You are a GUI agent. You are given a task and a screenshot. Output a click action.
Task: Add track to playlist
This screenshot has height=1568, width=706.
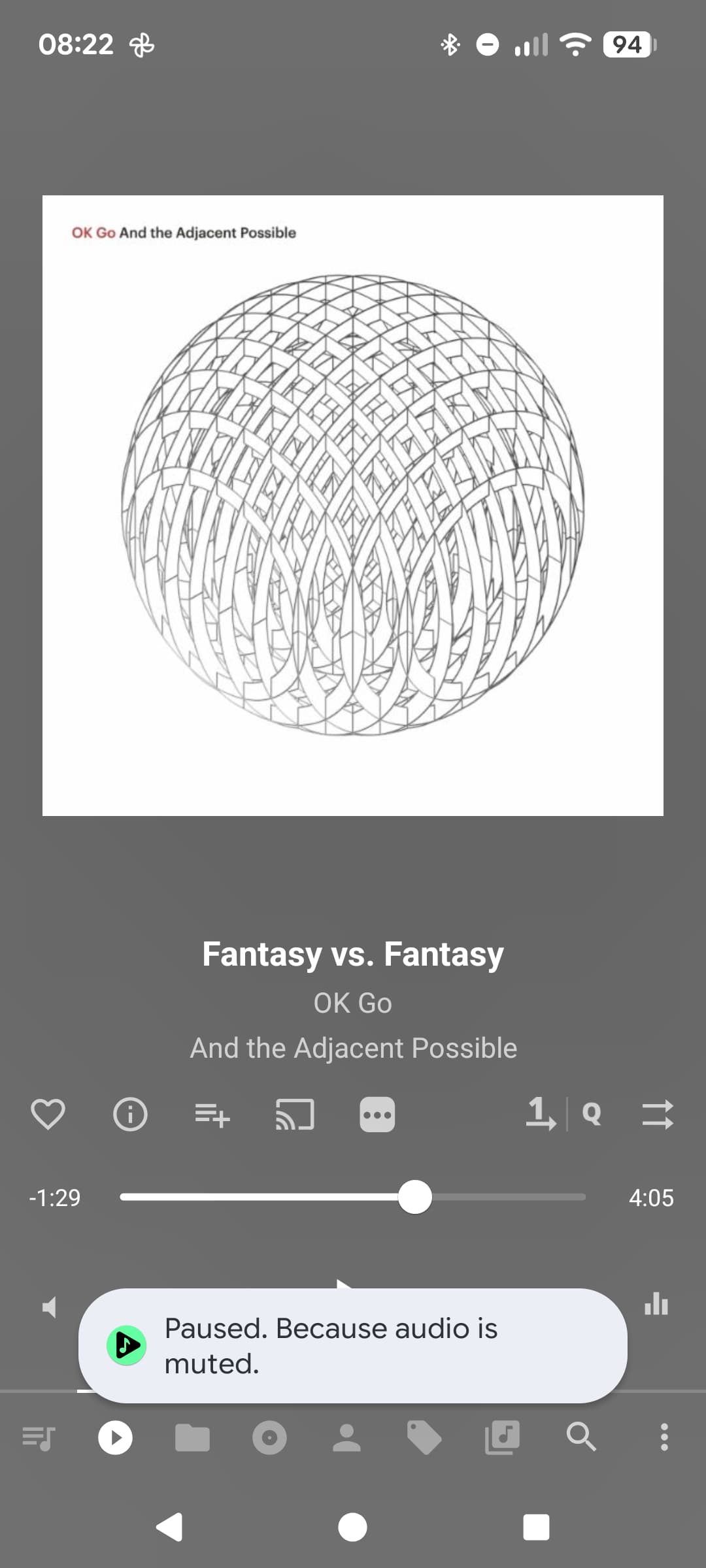pyautogui.click(x=212, y=1114)
